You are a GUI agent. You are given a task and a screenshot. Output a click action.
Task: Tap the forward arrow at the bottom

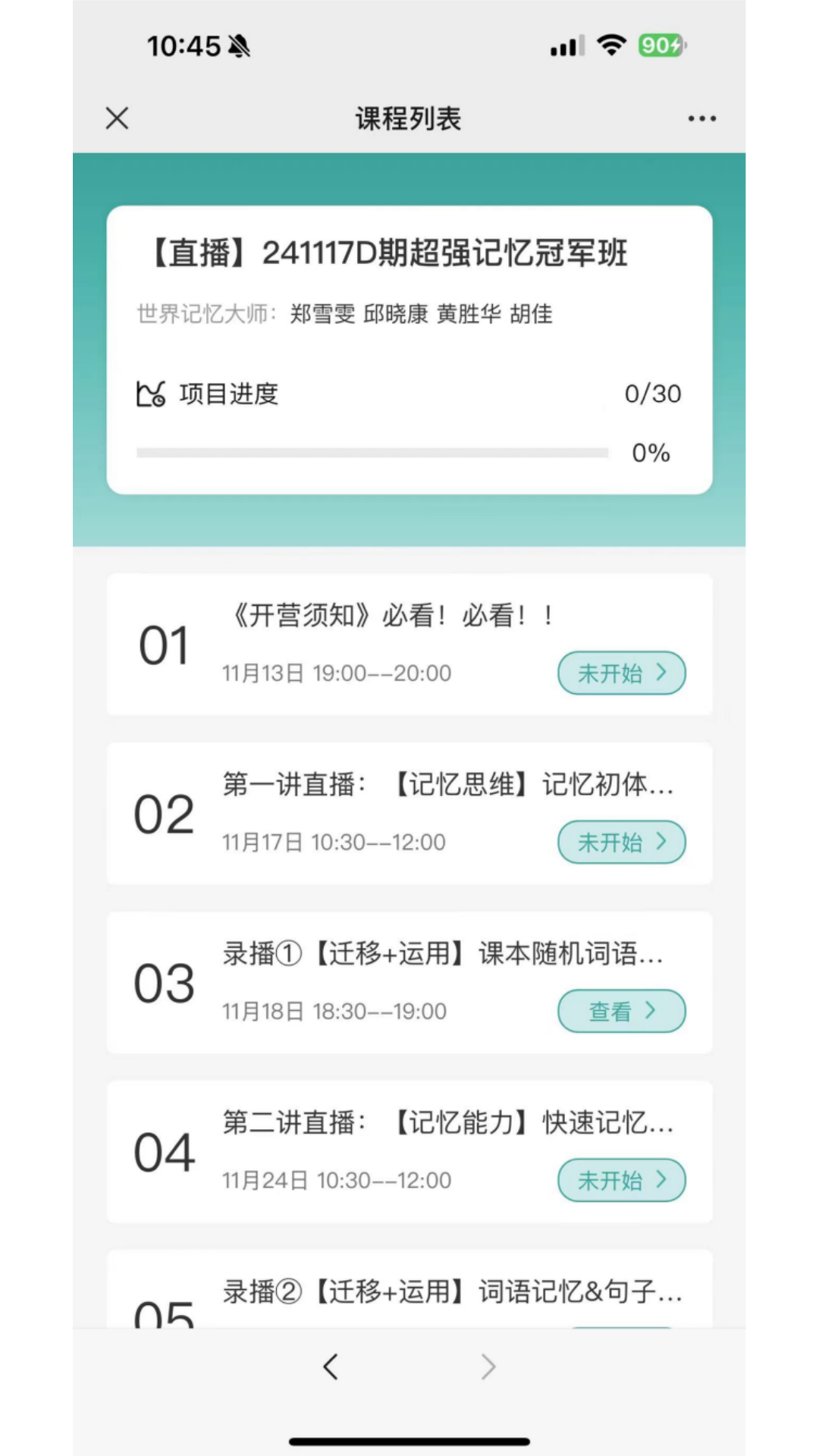click(x=489, y=1367)
